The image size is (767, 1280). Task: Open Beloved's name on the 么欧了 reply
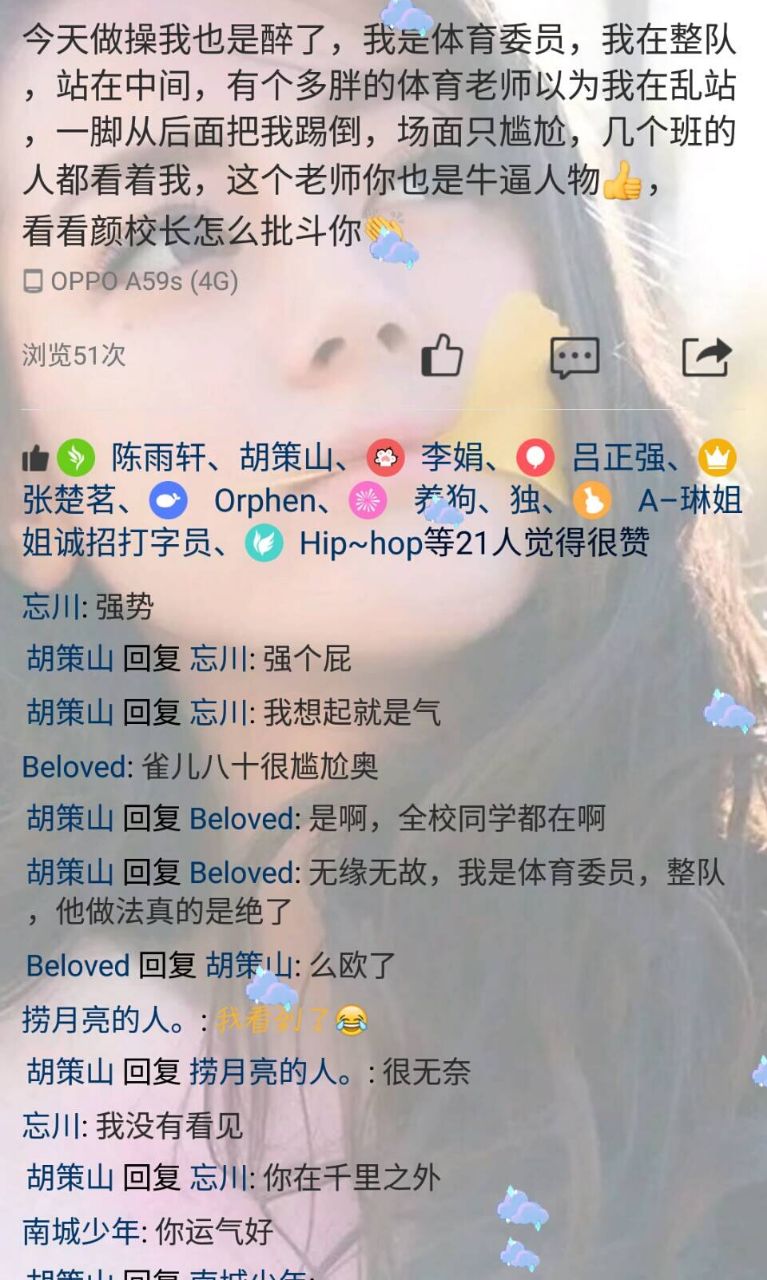coord(78,966)
